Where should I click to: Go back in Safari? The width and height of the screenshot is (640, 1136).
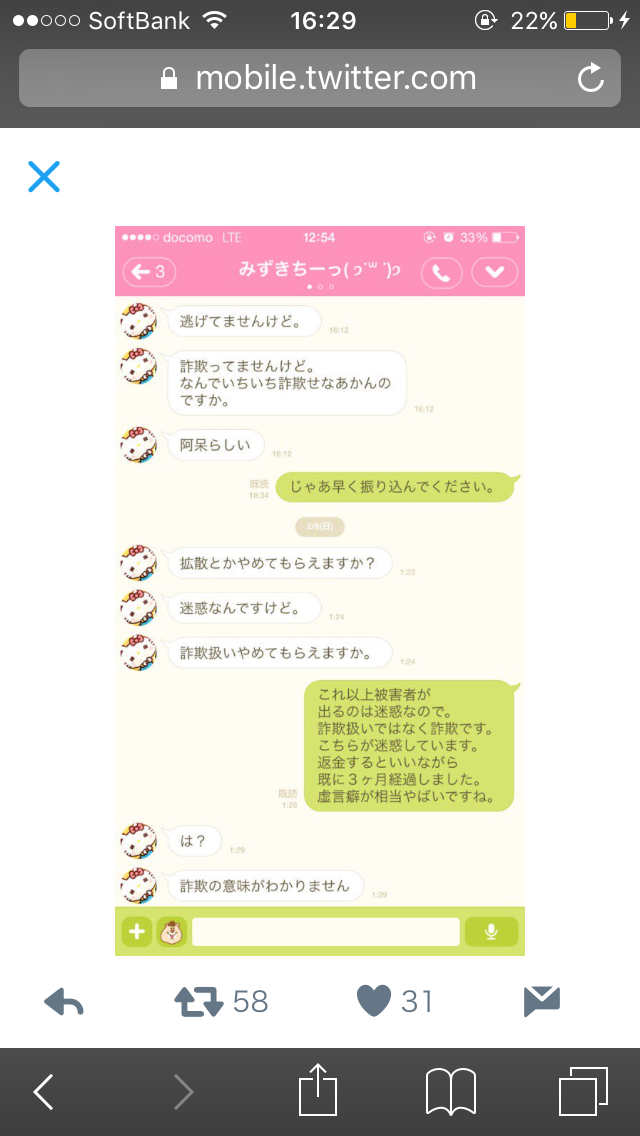(x=44, y=1092)
